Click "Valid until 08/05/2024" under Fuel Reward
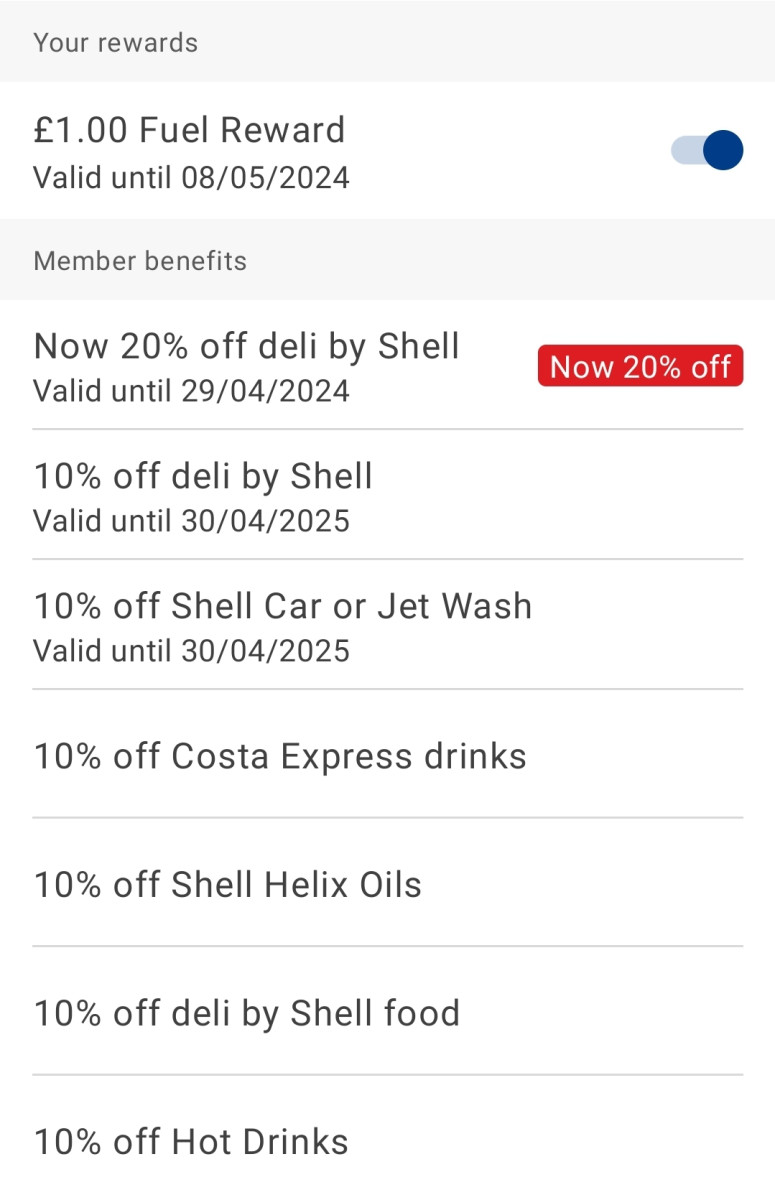The height and width of the screenshot is (1200, 775). click(x=192, y=178)
